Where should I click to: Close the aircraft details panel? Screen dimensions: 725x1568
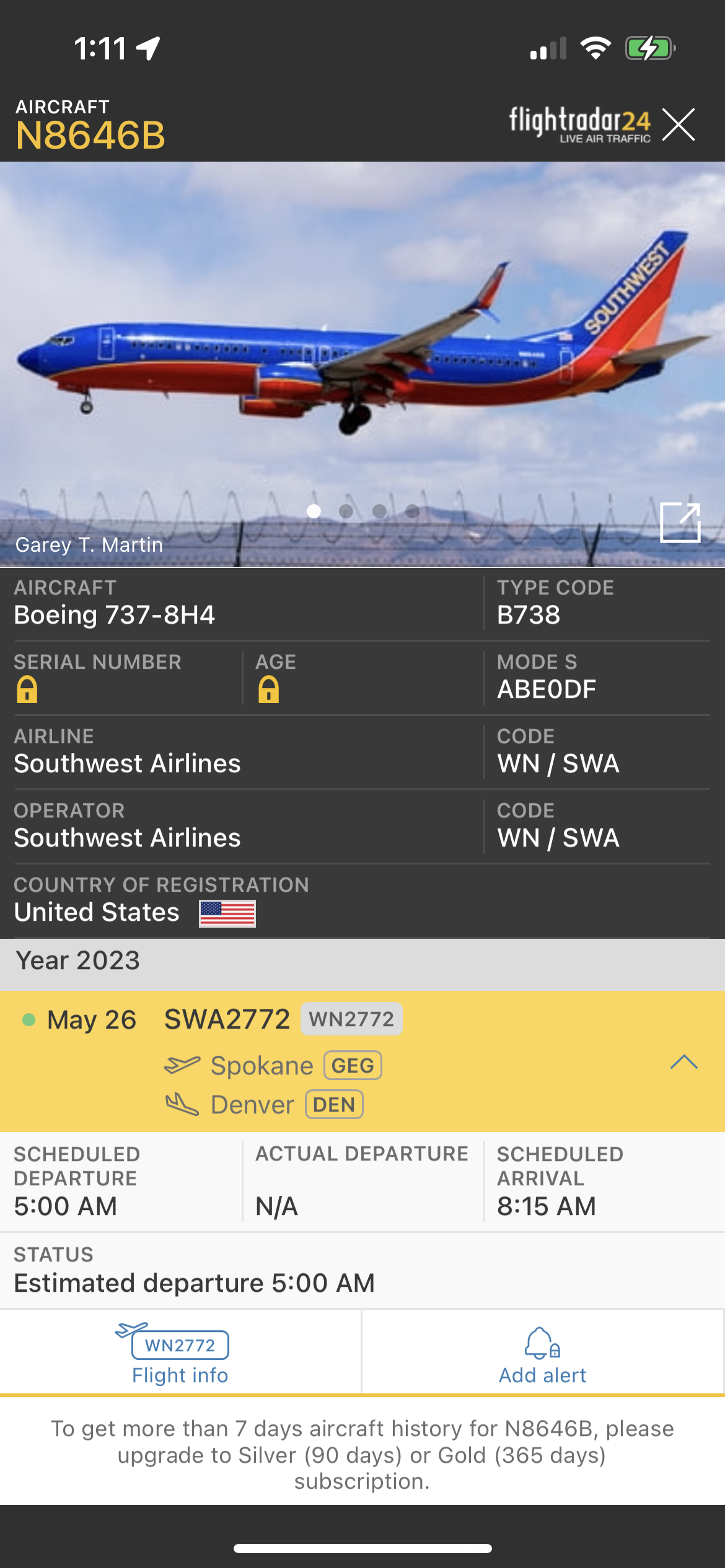[679, 124]
